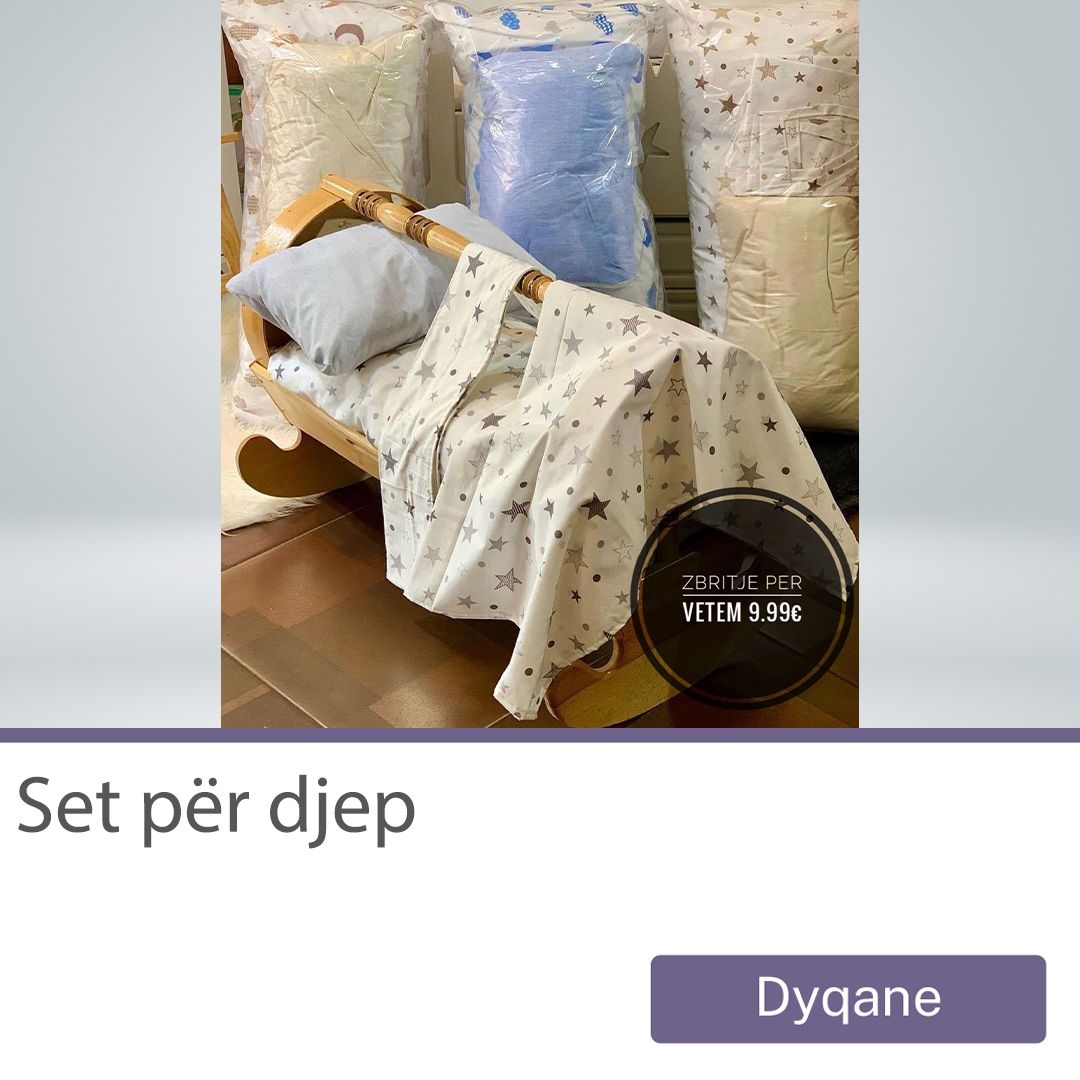This screenshot has height=1080, width=1080.
Task: Tap the Dyqane button
Action: 848,998
